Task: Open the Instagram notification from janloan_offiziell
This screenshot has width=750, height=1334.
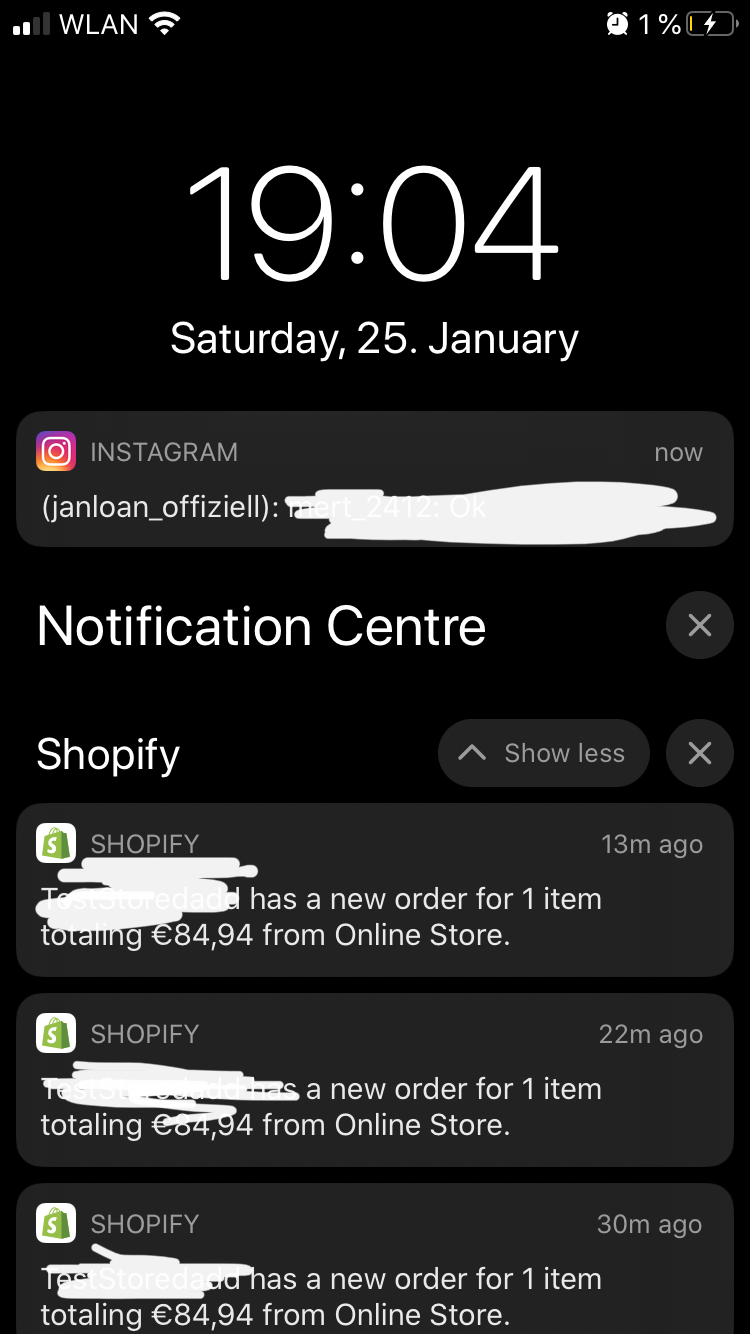Action: point(375,480)
